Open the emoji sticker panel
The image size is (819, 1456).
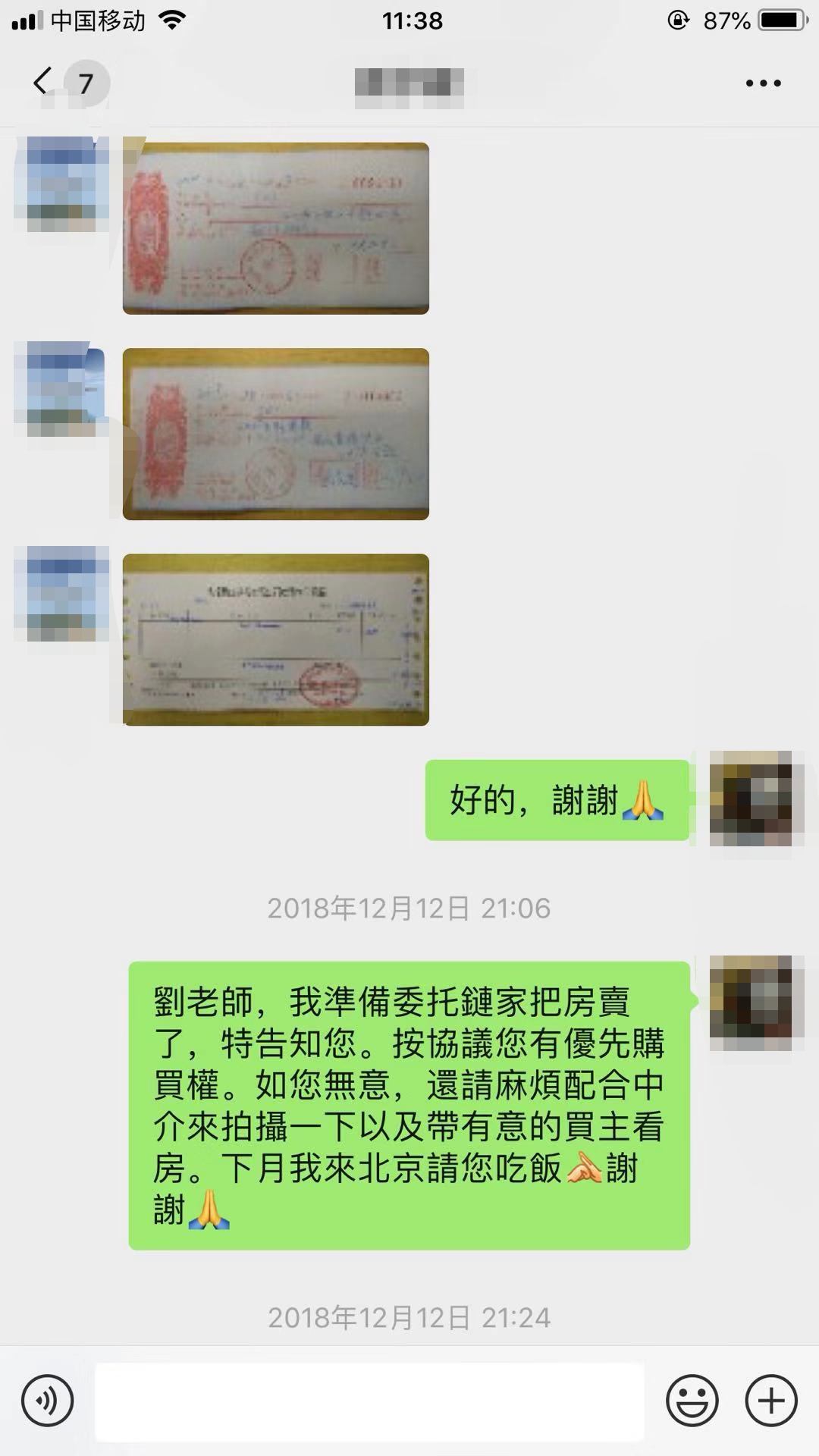pos(692,1401)
